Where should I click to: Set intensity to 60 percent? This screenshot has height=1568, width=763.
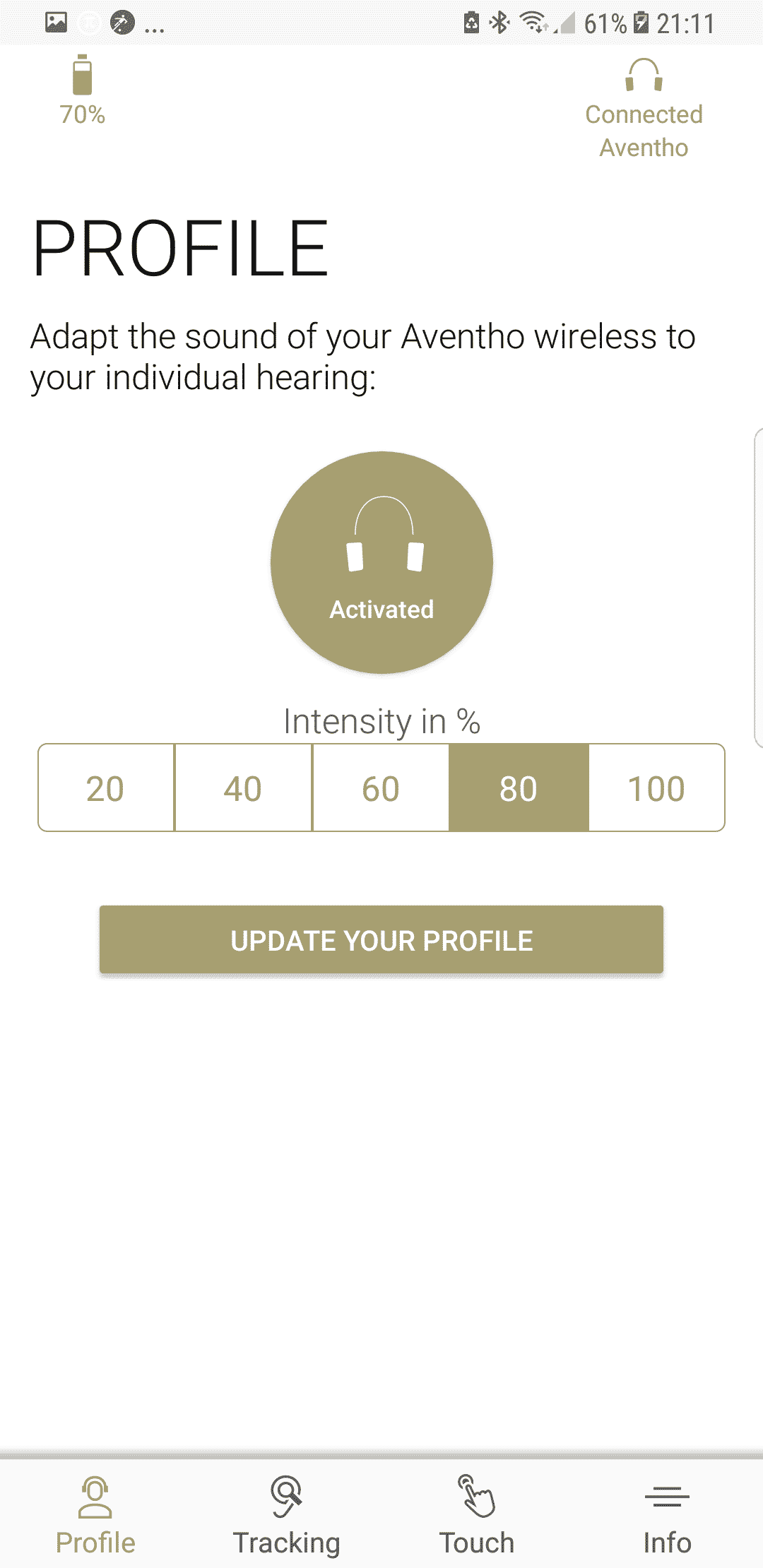pyautogui.click(x=381, y=788)
